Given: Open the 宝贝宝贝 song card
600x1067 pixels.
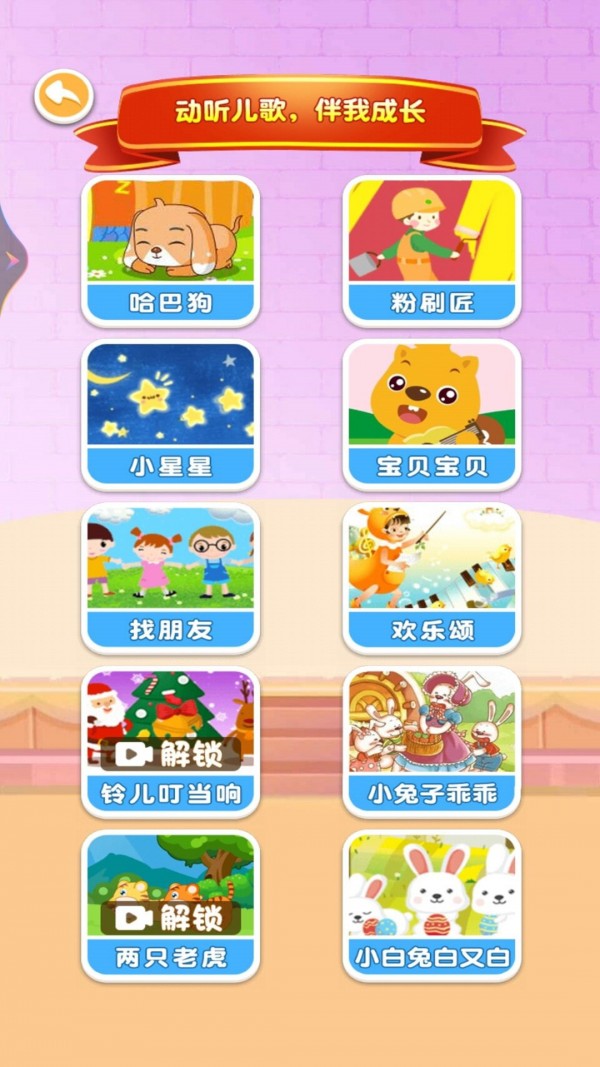Looking at the screenshot, I should 432,415.
